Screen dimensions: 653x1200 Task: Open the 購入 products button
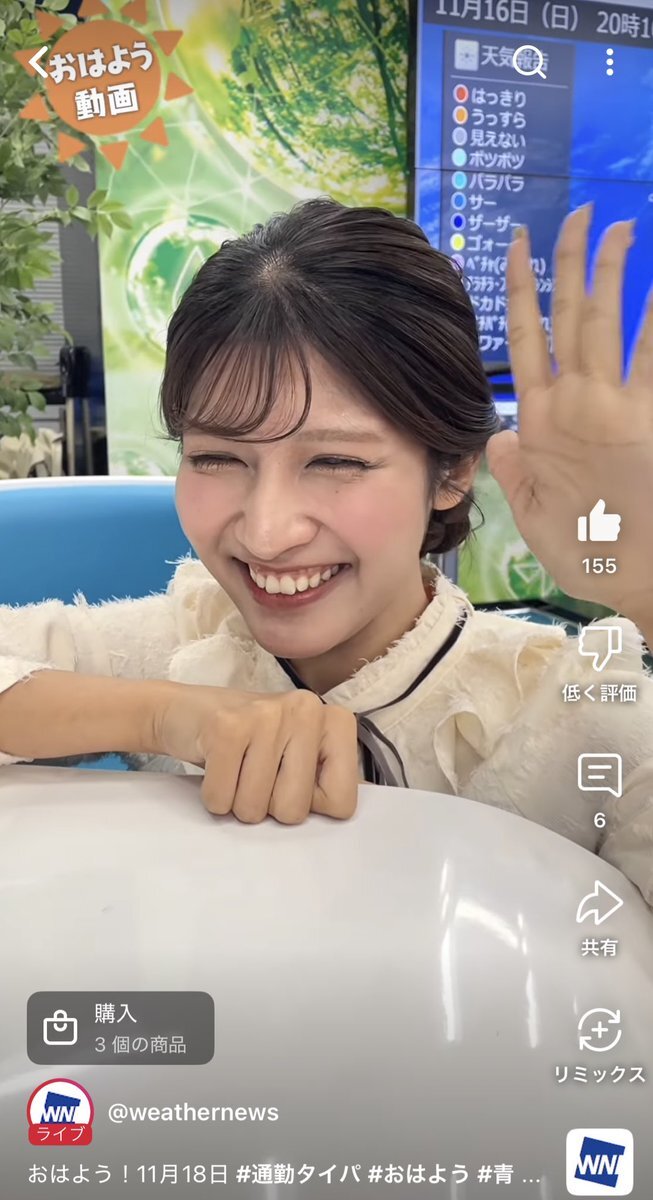[x=120, y=1028]
